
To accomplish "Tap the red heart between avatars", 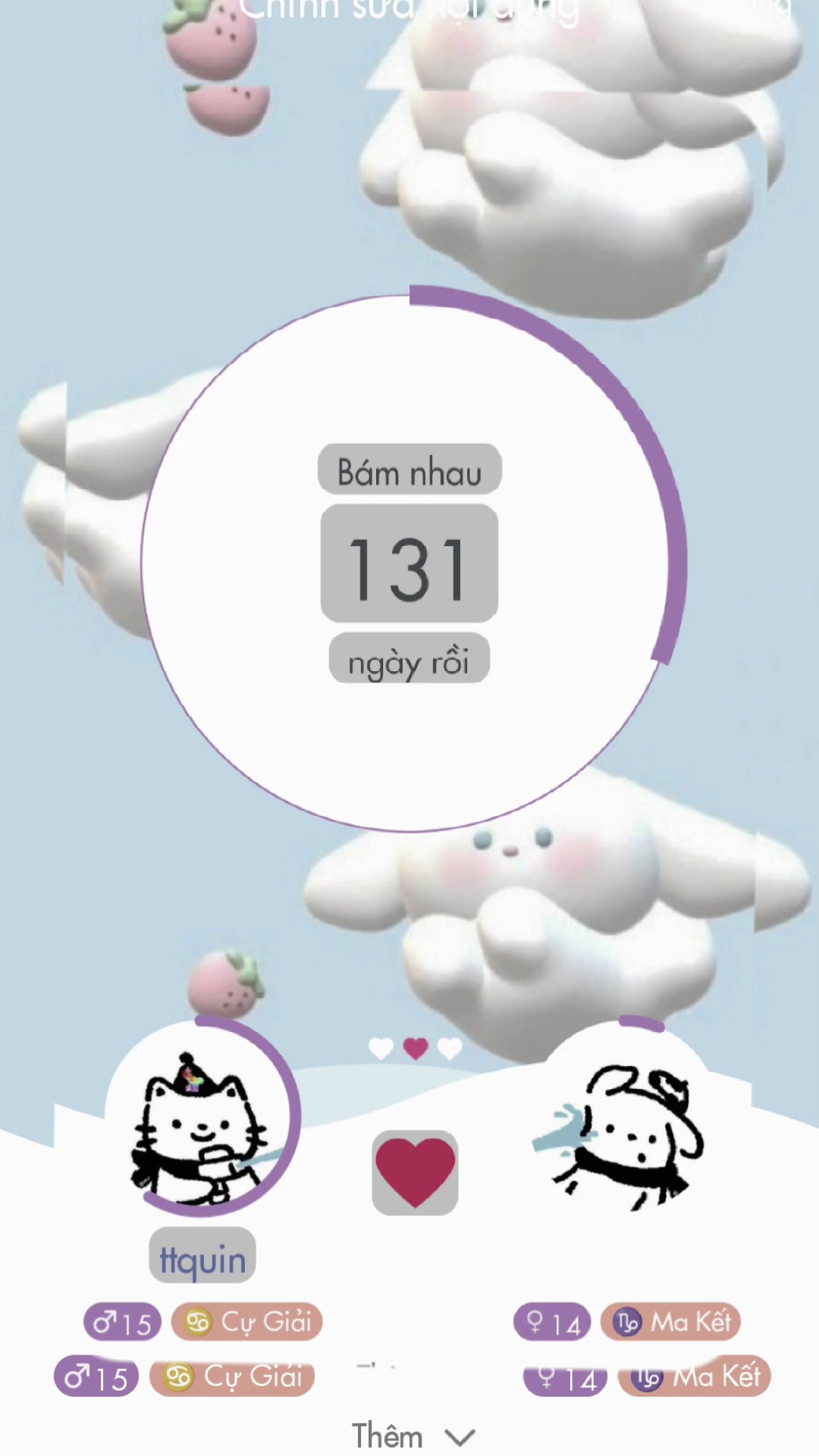I will 415,1172.
